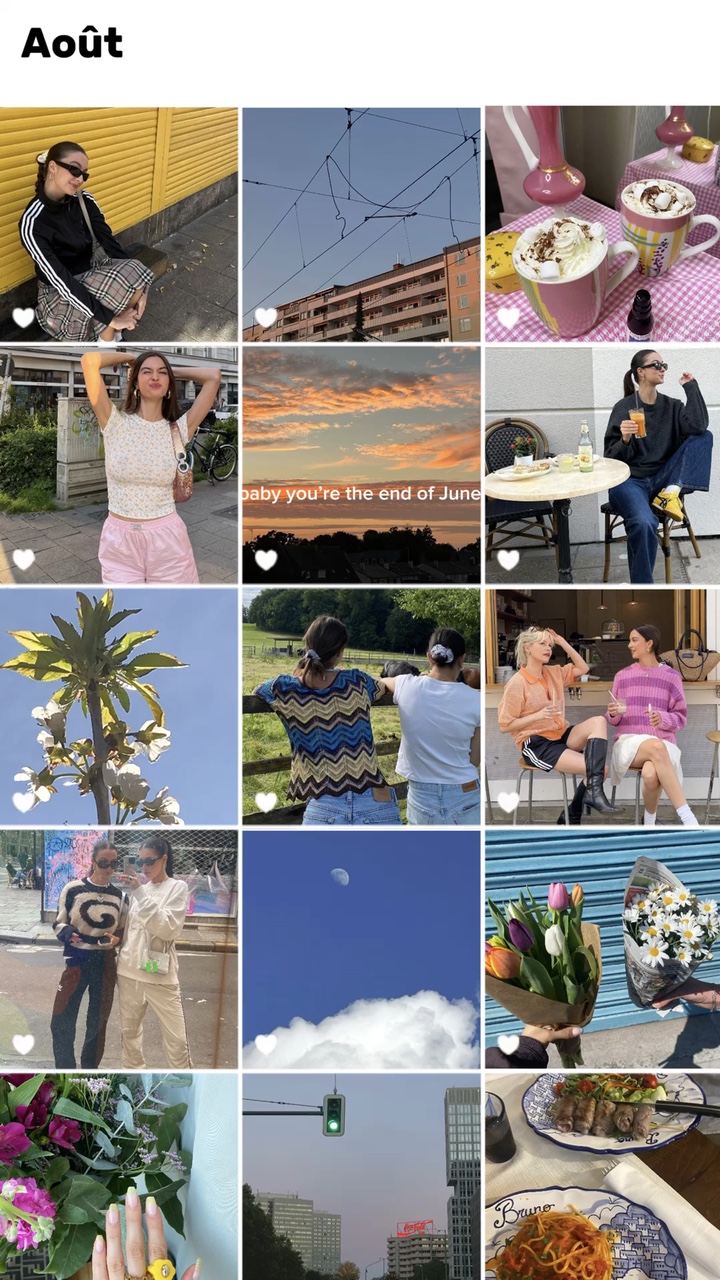Open the photo of two women in sunglasses

click(119, 948)
